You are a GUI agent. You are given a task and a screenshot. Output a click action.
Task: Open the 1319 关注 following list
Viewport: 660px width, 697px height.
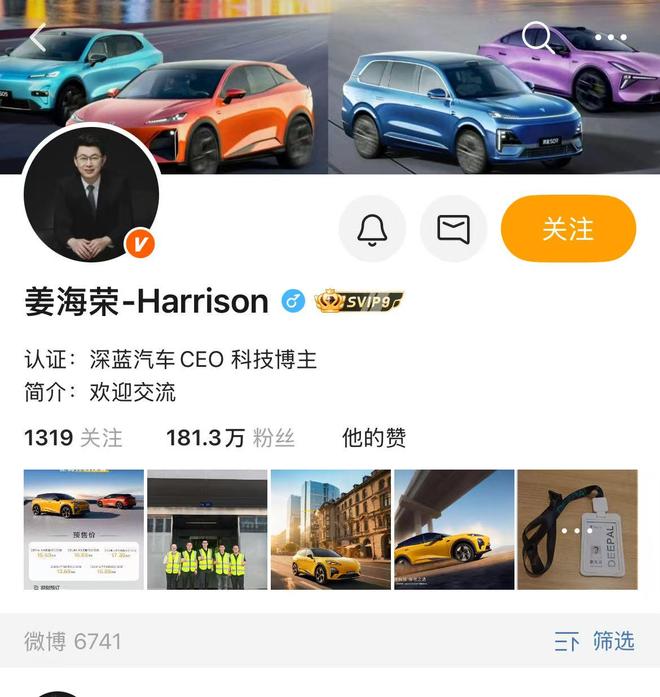pyautogui.click(x=72, y=438)
